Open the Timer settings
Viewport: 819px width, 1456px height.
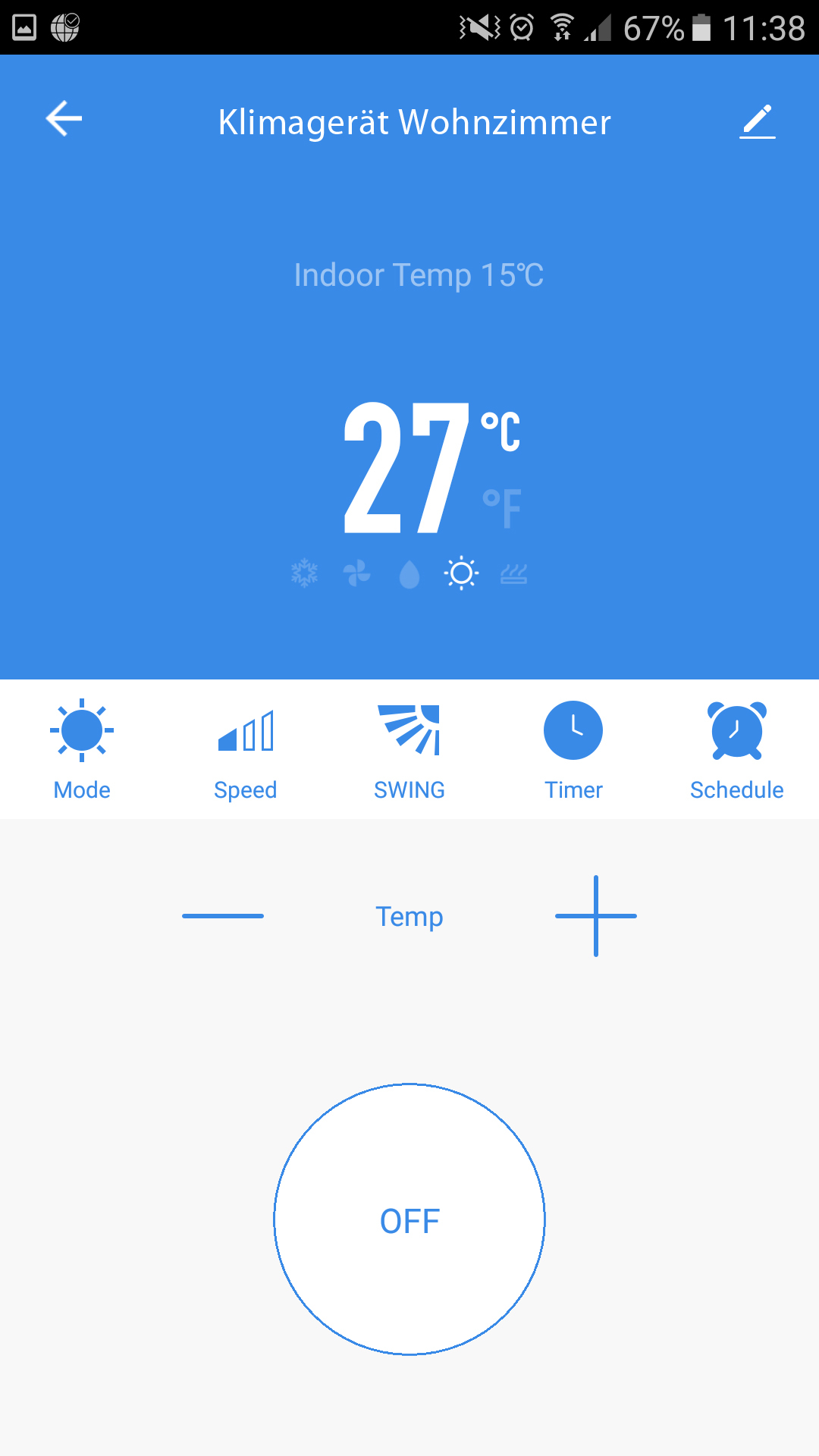point(573,748)
